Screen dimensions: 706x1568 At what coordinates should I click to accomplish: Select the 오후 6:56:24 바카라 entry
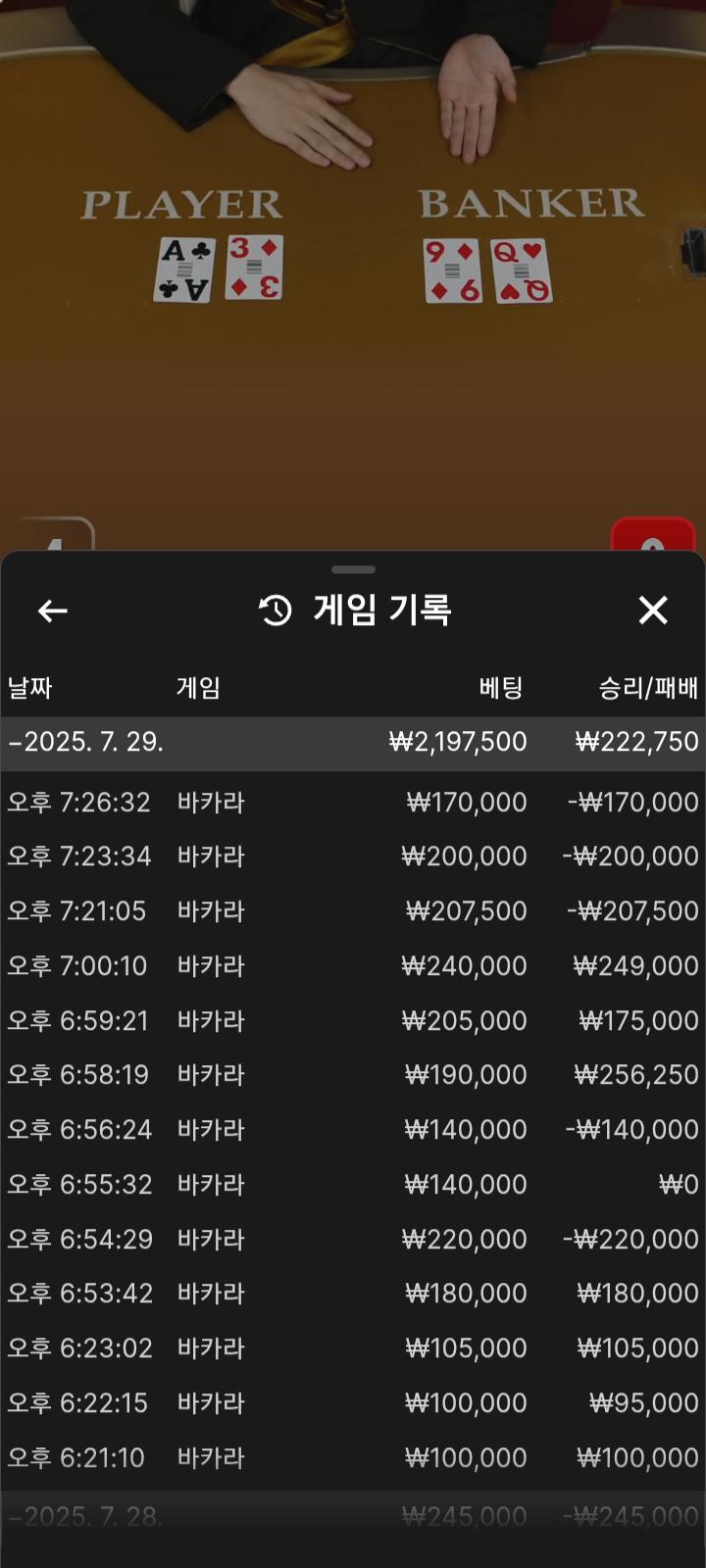click(353, 1130)
